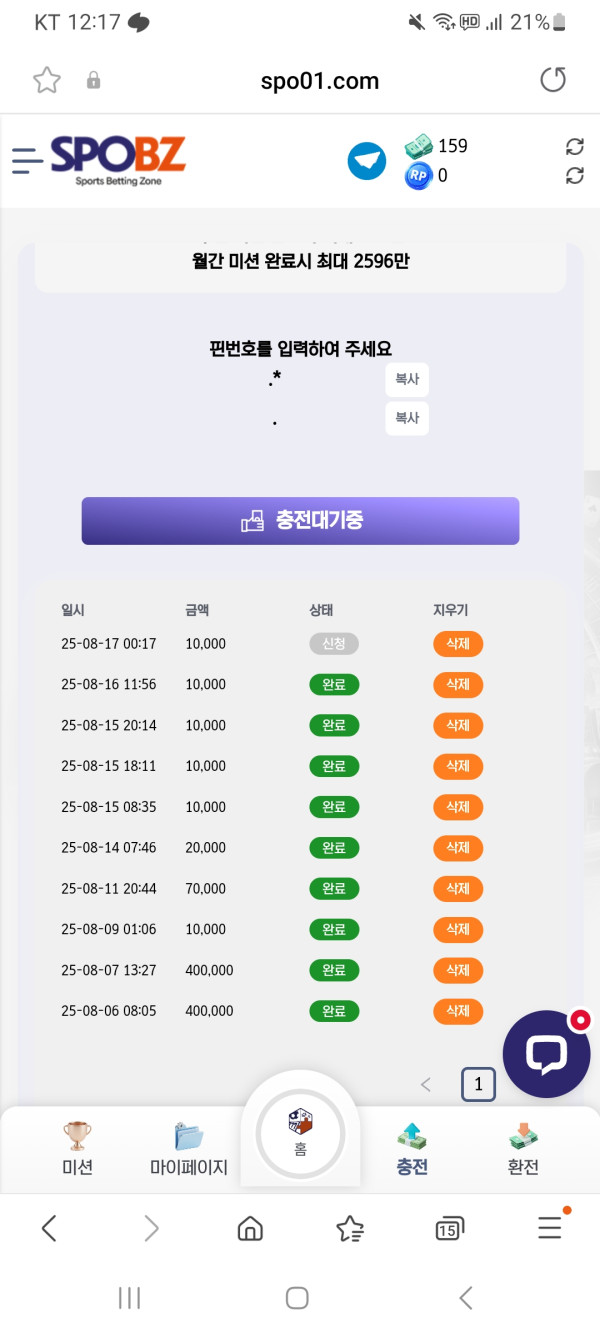Go to the previous page of history
The width and height of the screenshot is (600, 1333).
pyautogui.click(x=426, y=1084)
